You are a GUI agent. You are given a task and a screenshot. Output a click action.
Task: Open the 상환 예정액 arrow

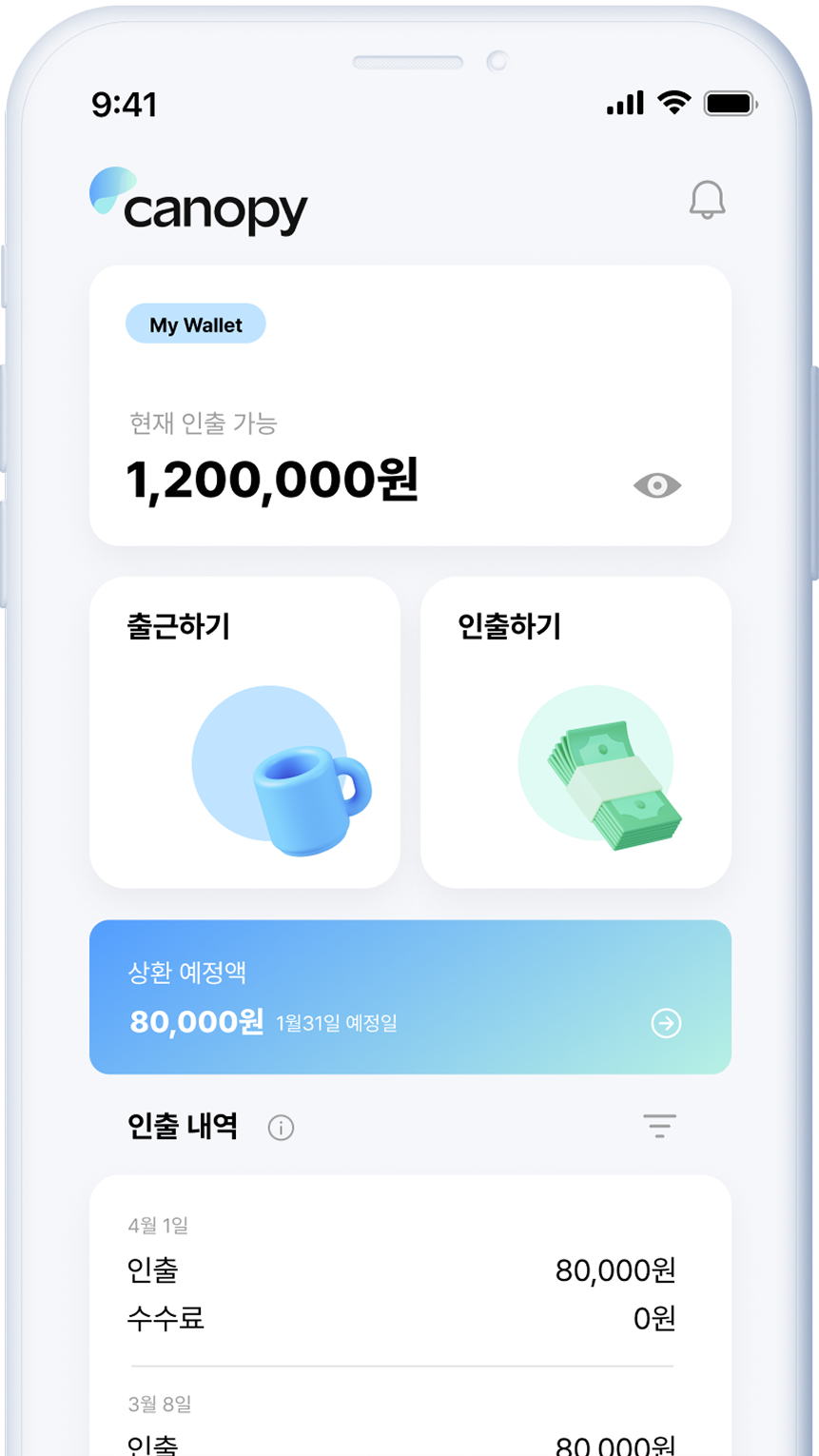click(x=666, y=1023)
